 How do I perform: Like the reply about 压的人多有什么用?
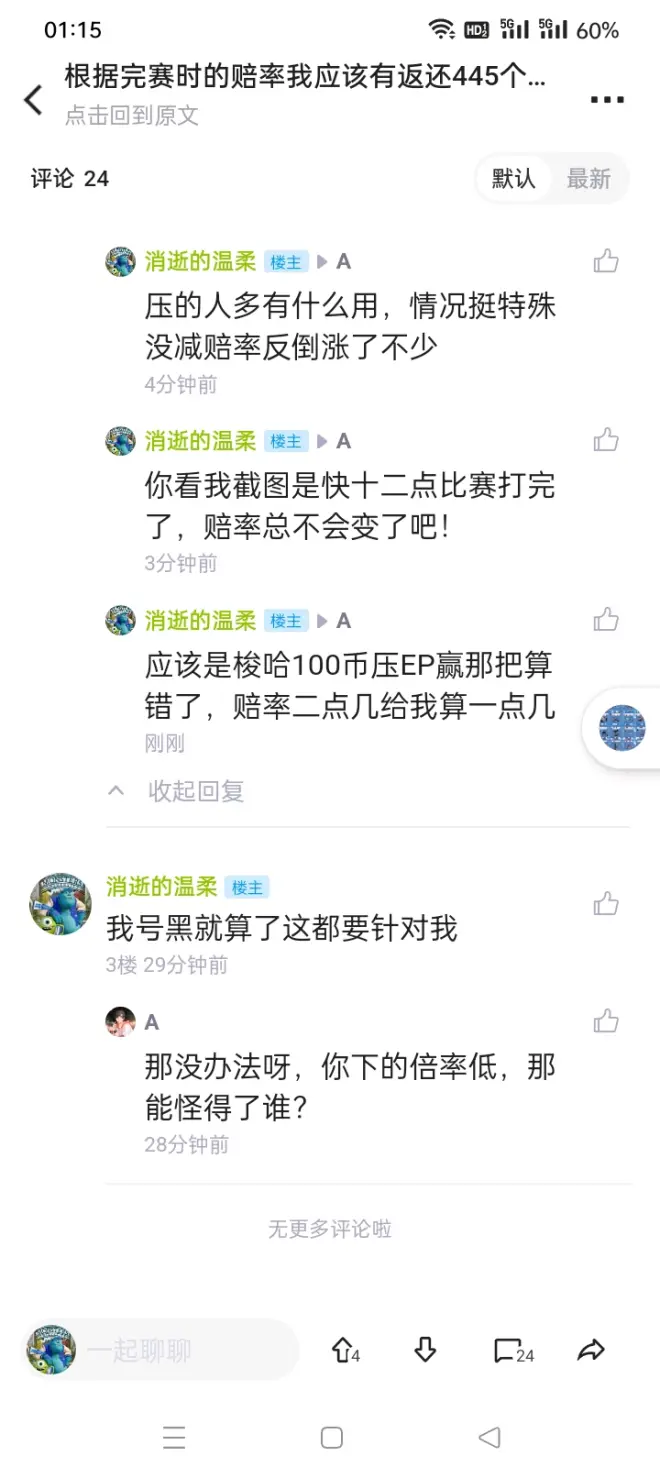click(x=606, y=262)
